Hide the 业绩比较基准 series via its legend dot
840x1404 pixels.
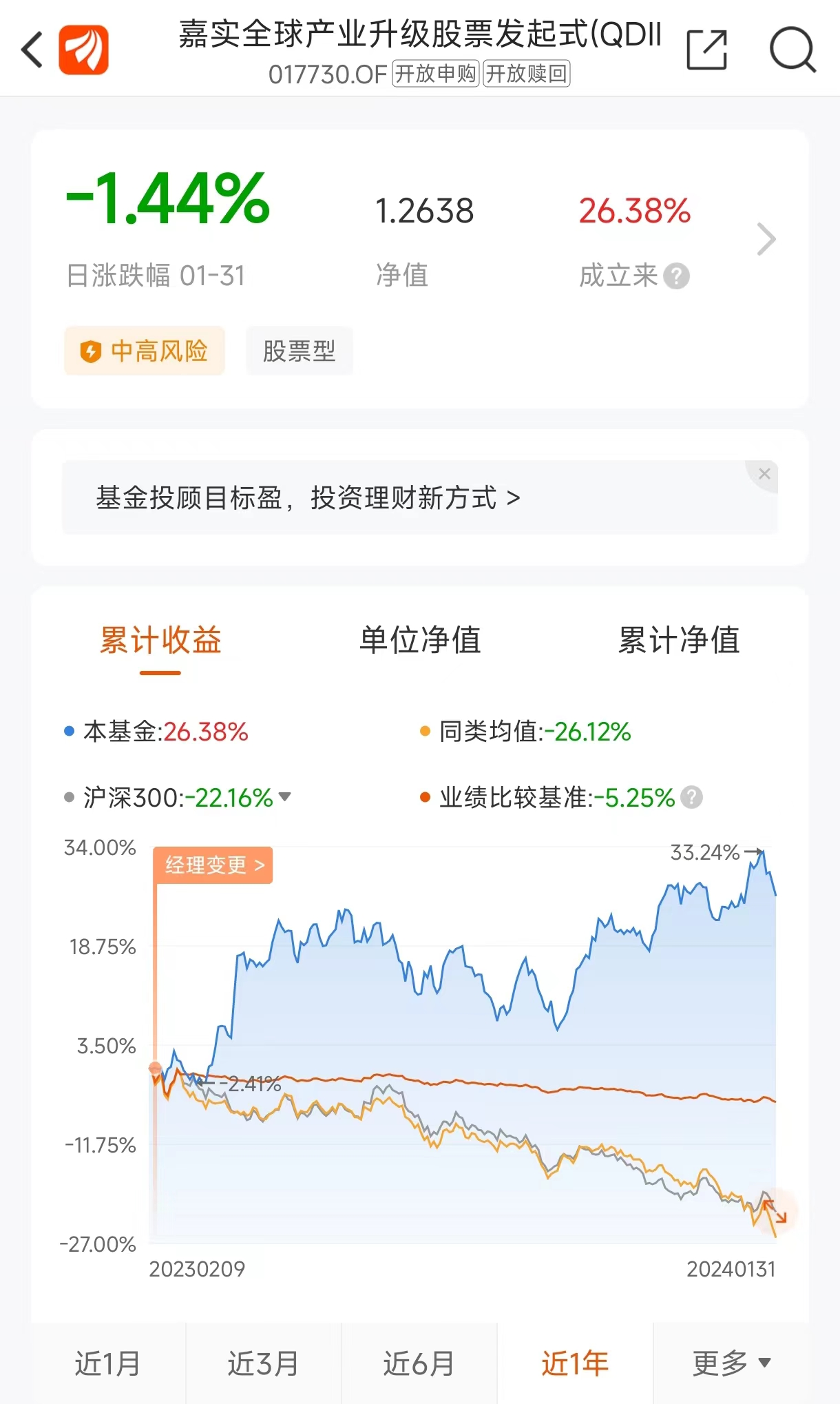coord(425,797)
